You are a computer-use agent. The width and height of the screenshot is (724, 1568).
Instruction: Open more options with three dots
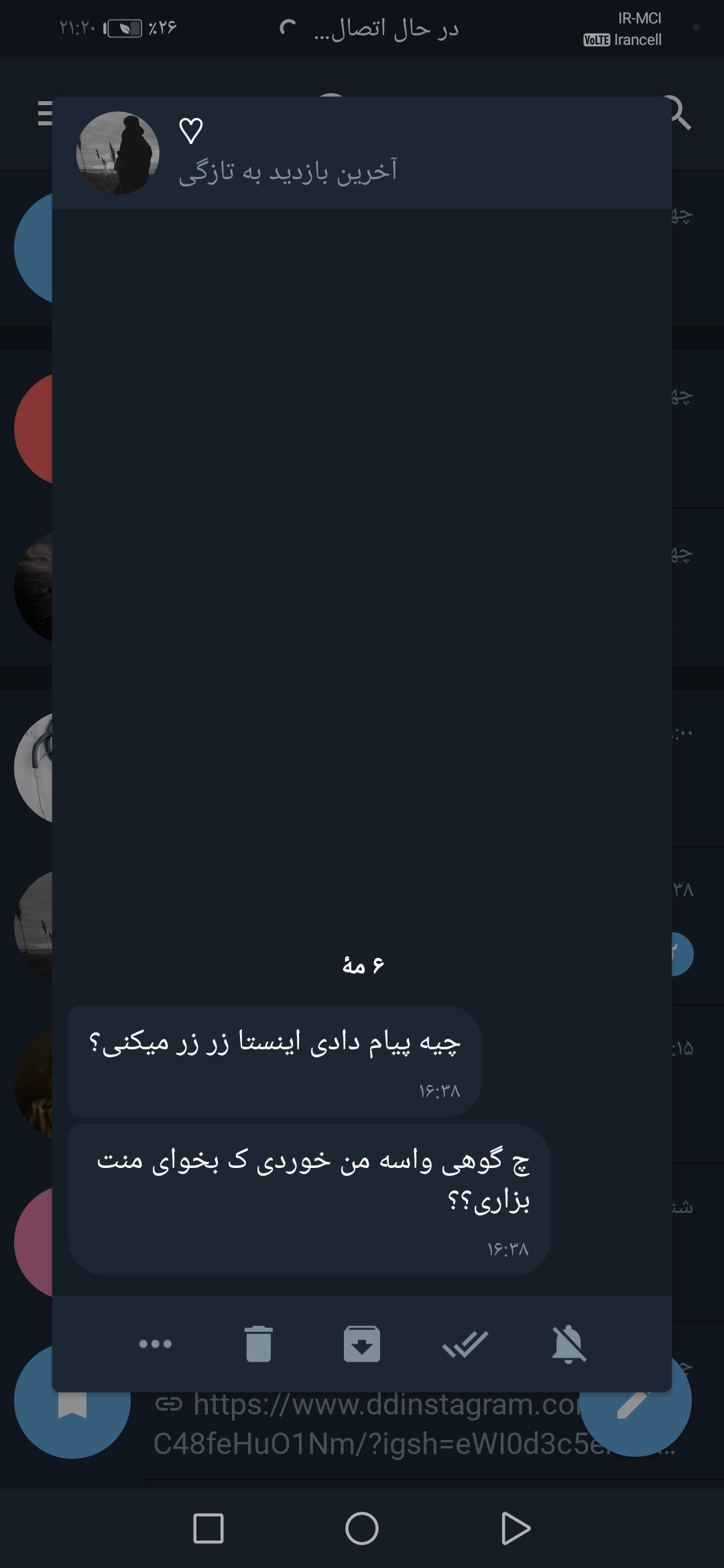pos(155,1344)
